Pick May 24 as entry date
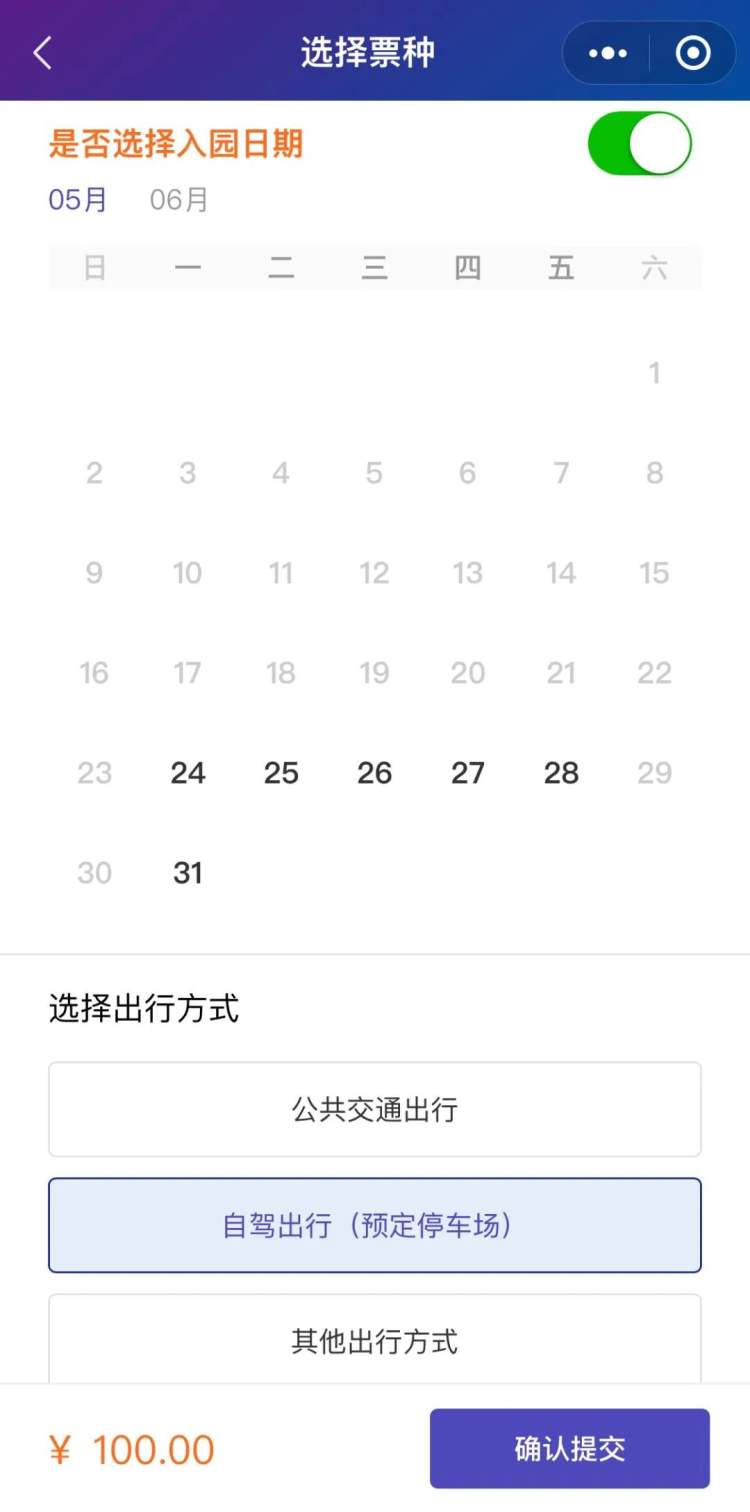750x1512 pixels. tap(188, 773)
